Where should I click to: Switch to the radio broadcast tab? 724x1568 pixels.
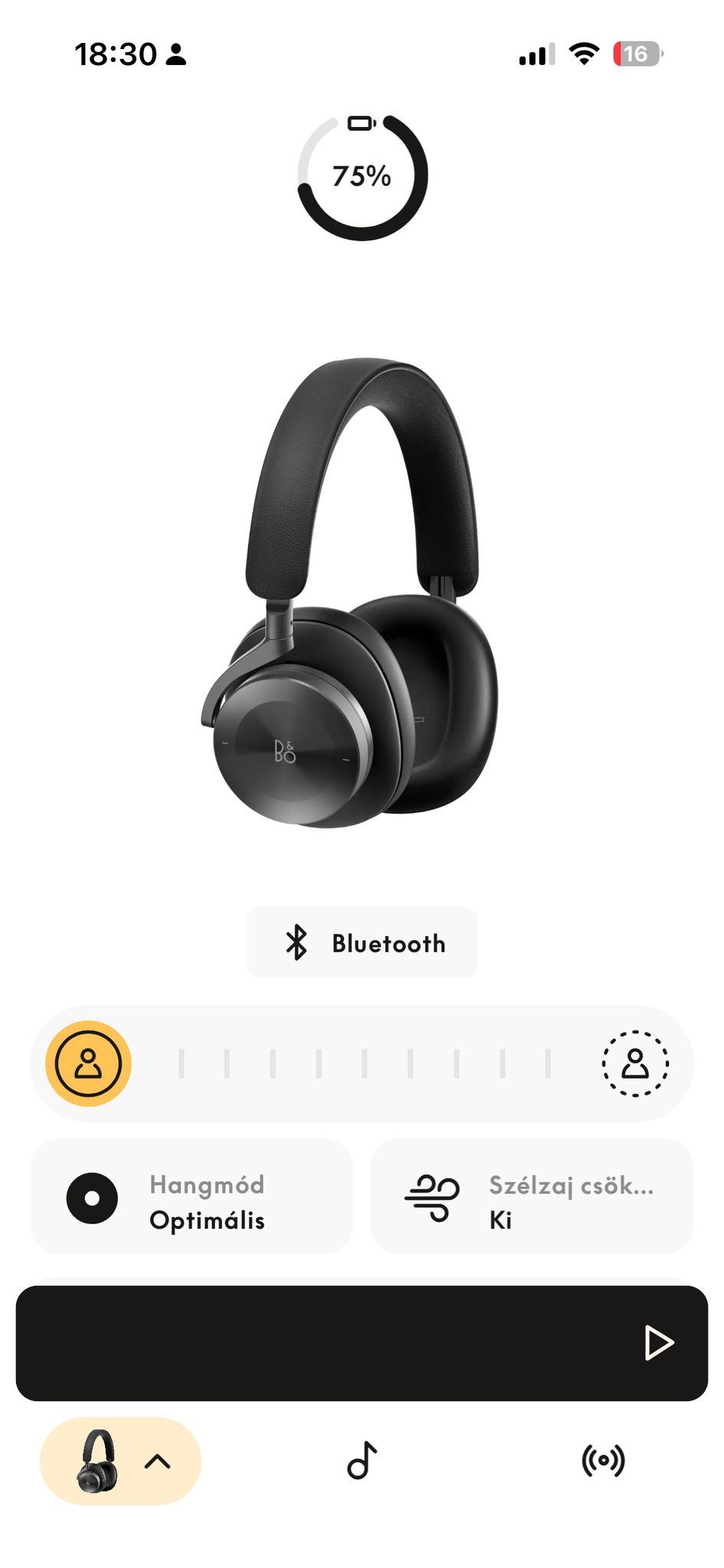(x=603, y=1460)
